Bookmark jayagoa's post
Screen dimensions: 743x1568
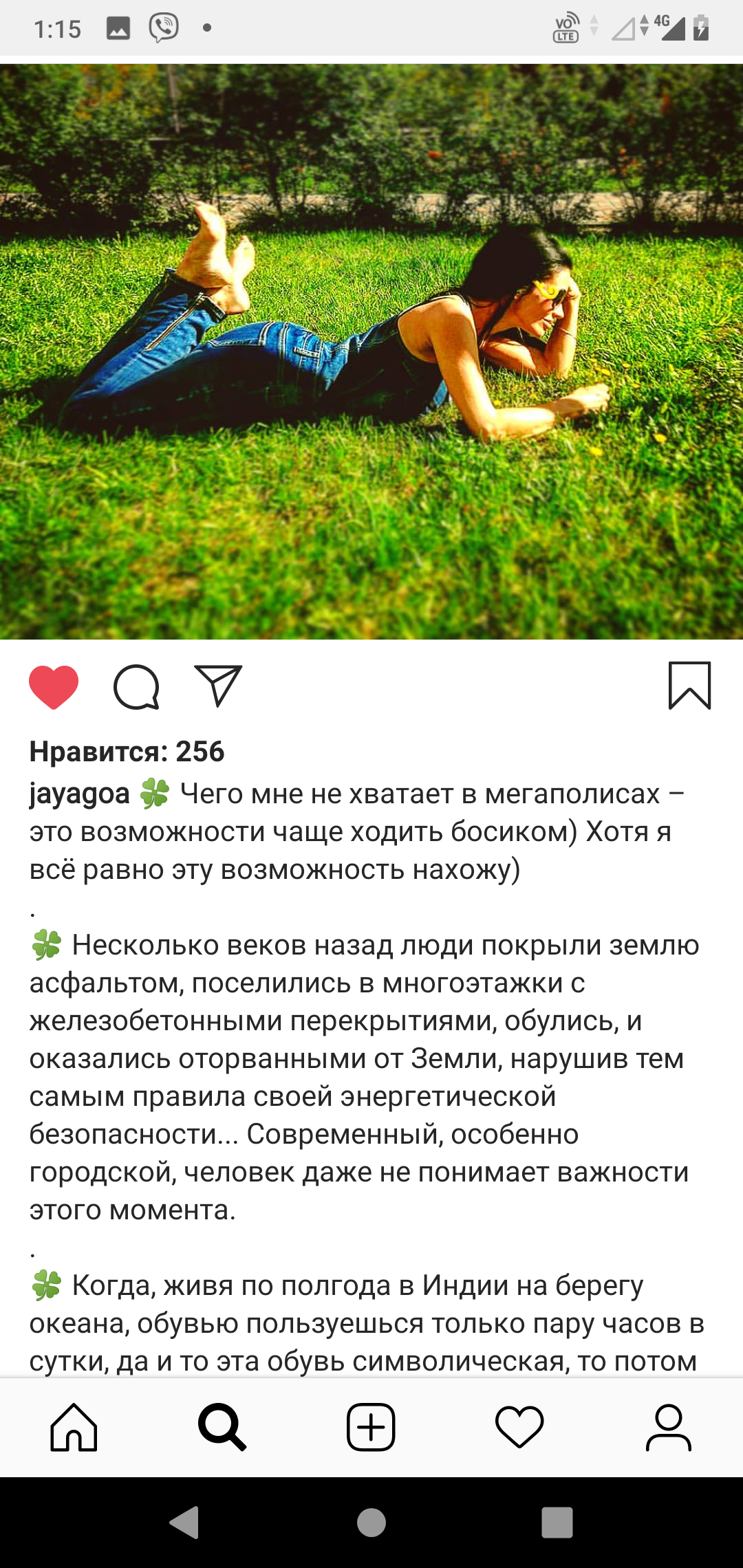689,686
